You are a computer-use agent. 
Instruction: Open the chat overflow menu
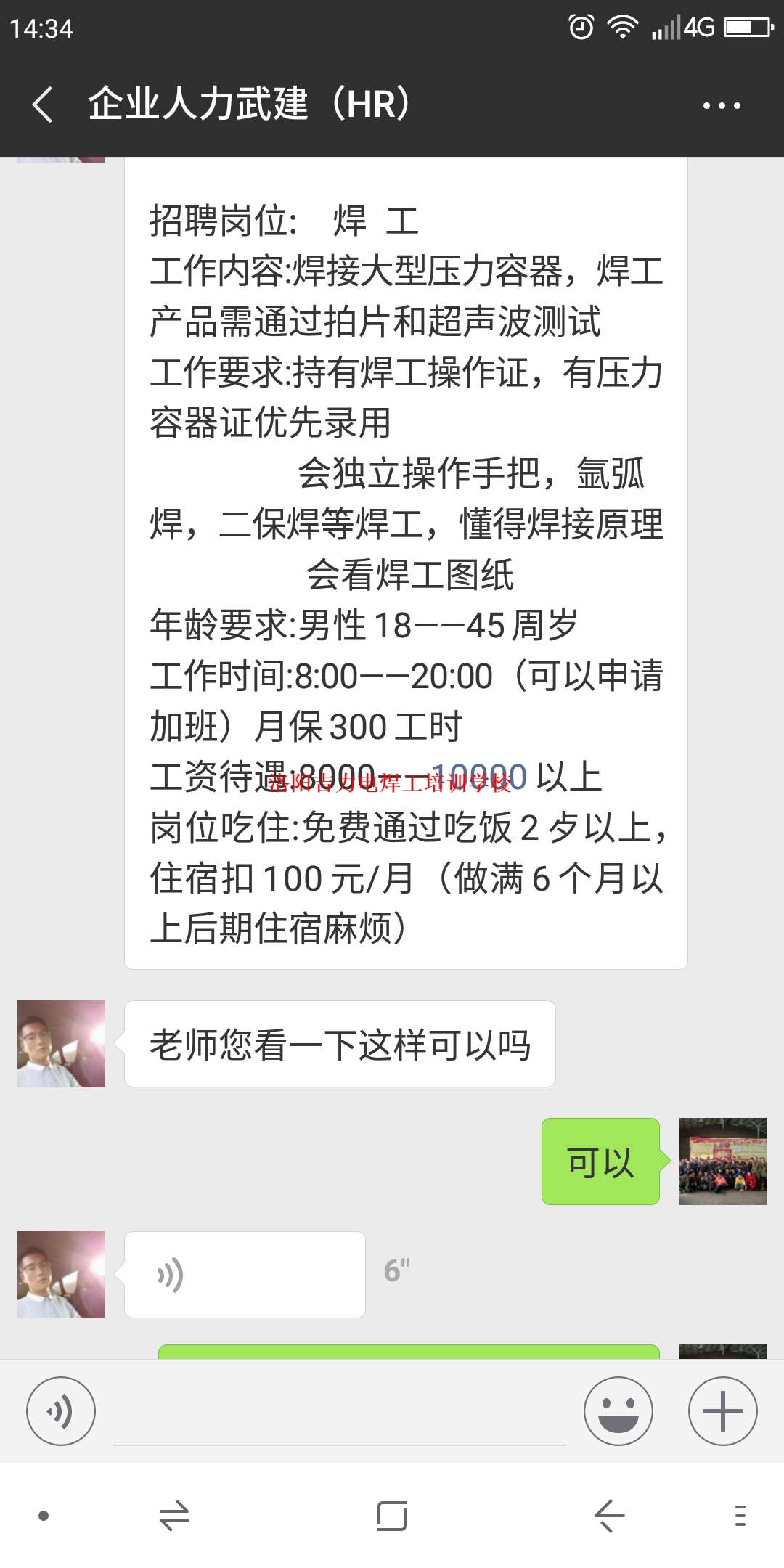click(x=721, y=106)
